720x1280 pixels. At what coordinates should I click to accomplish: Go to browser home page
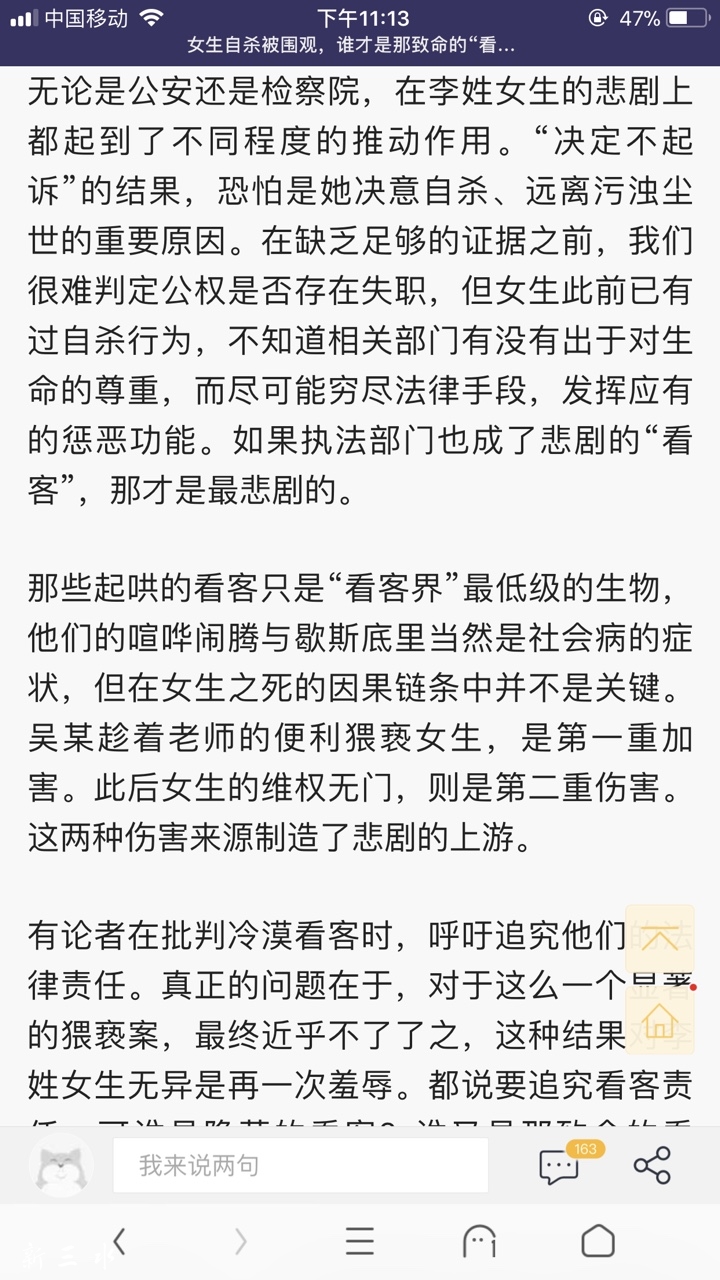(x=598, y=1241)
